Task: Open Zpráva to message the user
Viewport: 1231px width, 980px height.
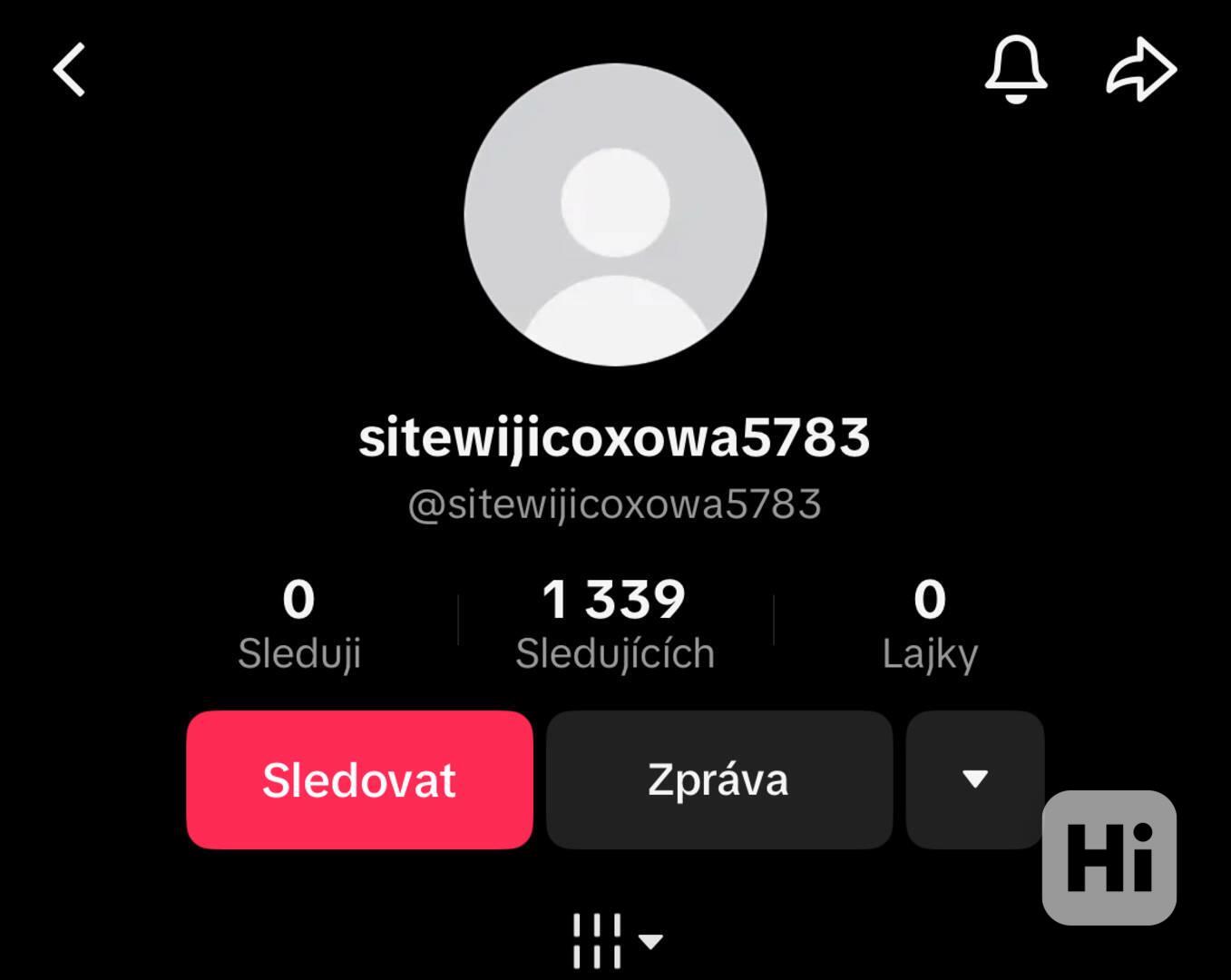Action: (x=718, y=779)
